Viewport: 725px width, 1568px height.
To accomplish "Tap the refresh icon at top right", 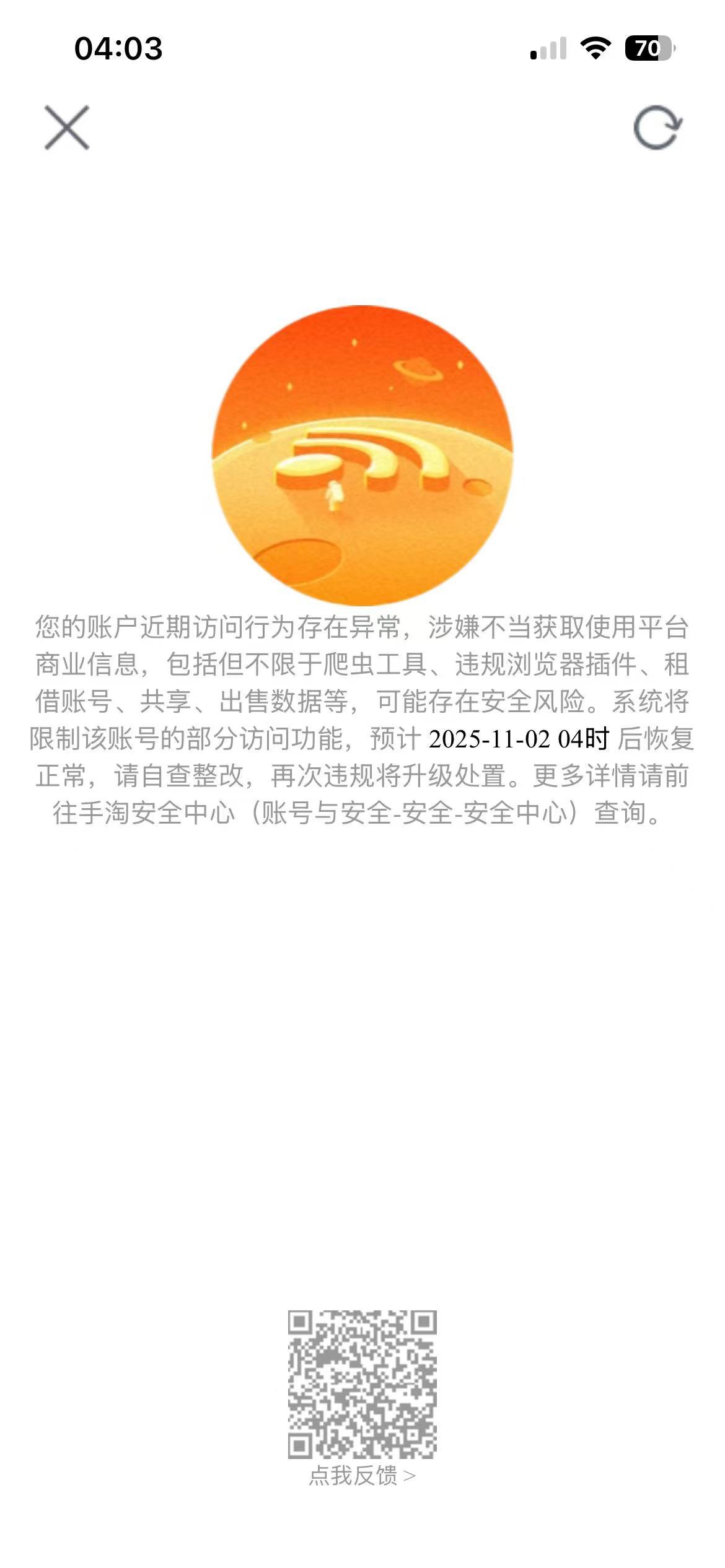I will tap(655, 128).
